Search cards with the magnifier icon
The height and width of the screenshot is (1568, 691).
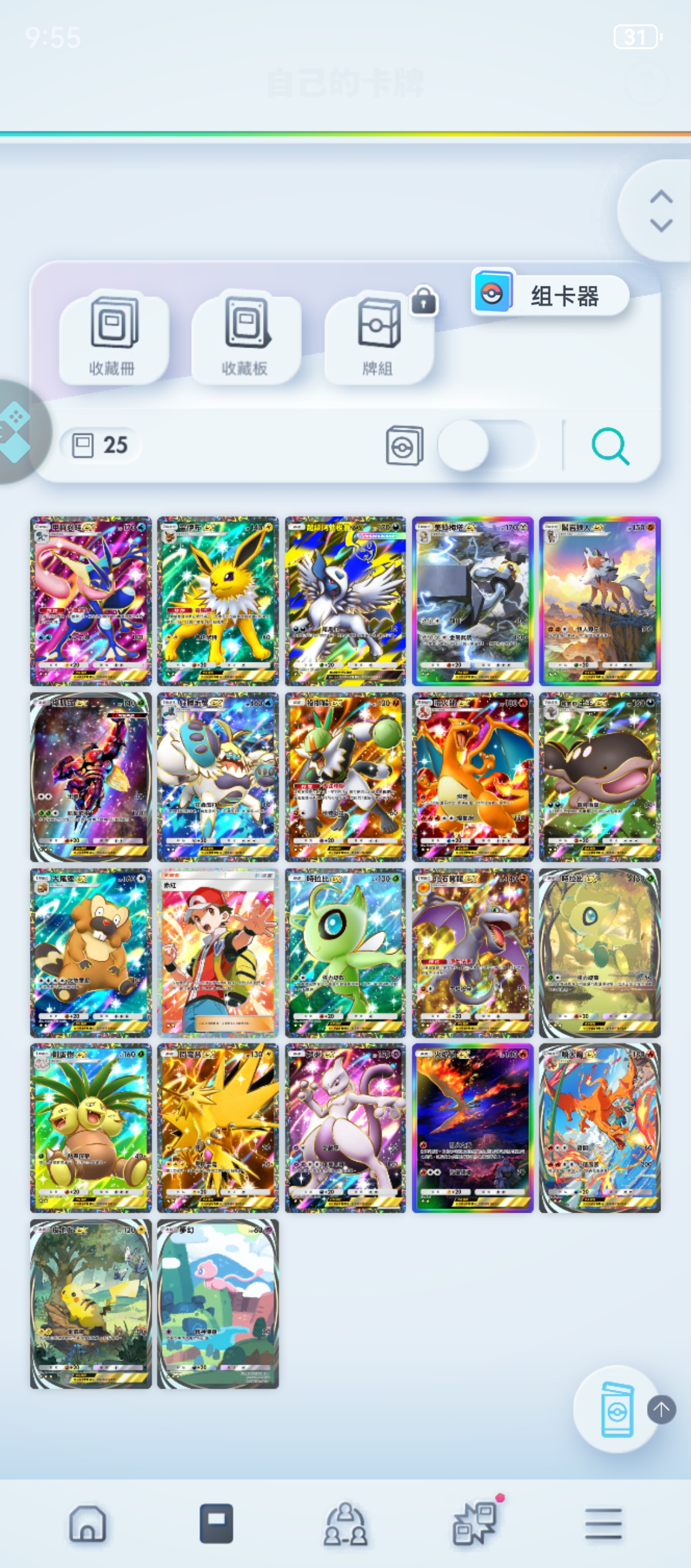coord(610,447)
